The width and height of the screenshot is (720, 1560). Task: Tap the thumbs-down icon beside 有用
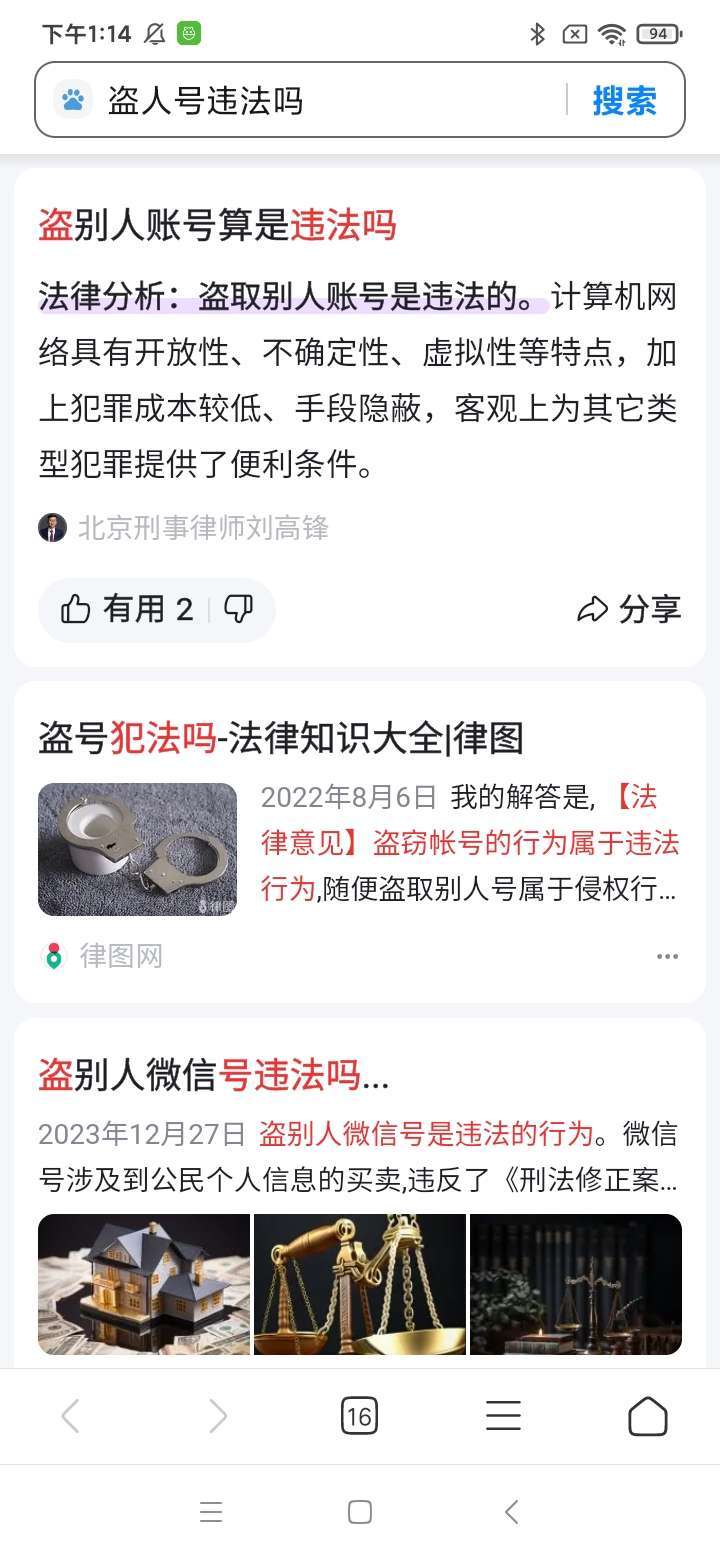(238, 609)
